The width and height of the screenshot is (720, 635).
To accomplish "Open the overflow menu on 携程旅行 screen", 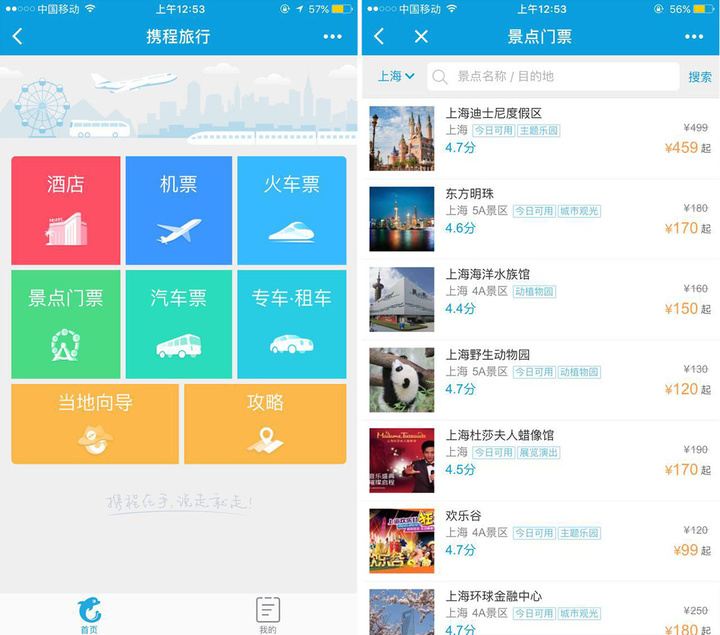I will (332, 37).
